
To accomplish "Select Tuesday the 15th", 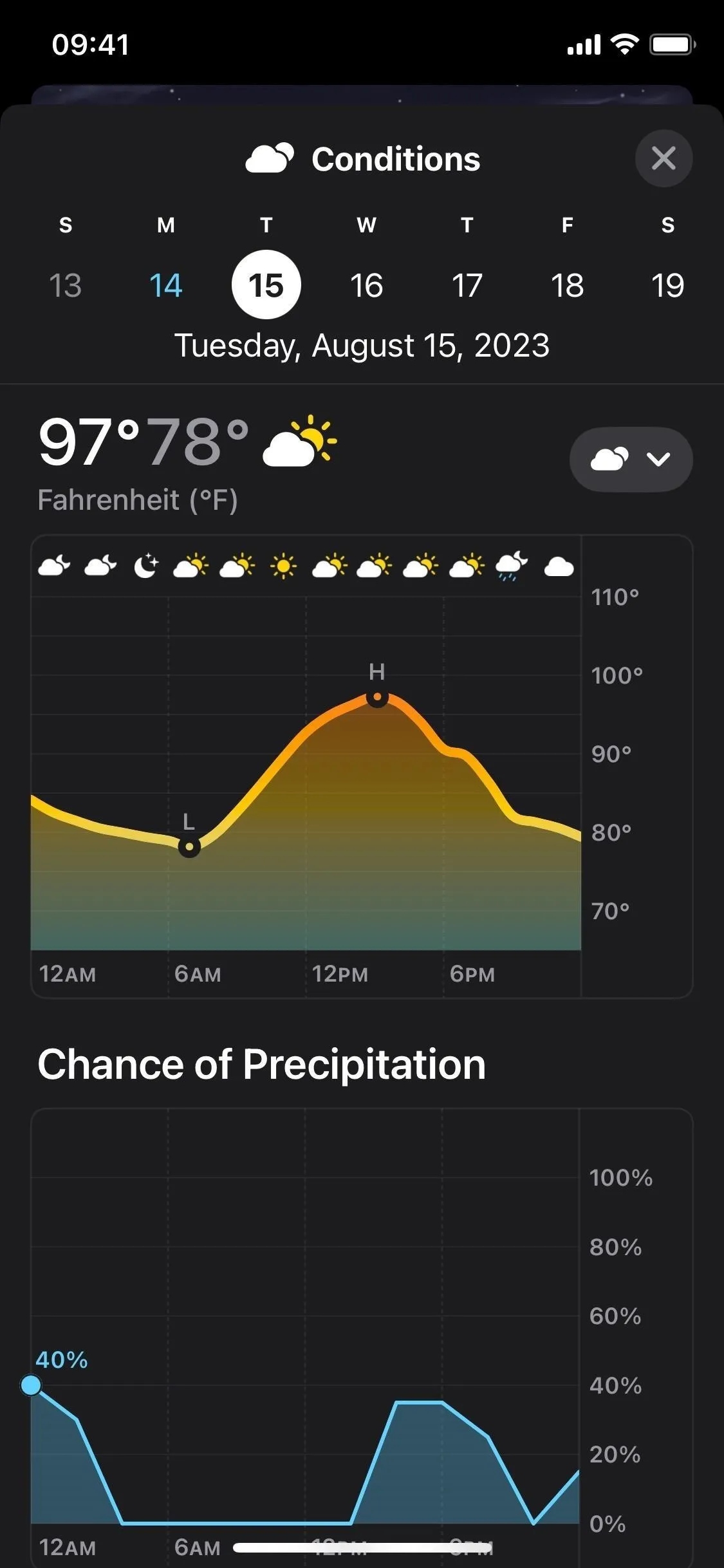I will click(x=266, y=285).
